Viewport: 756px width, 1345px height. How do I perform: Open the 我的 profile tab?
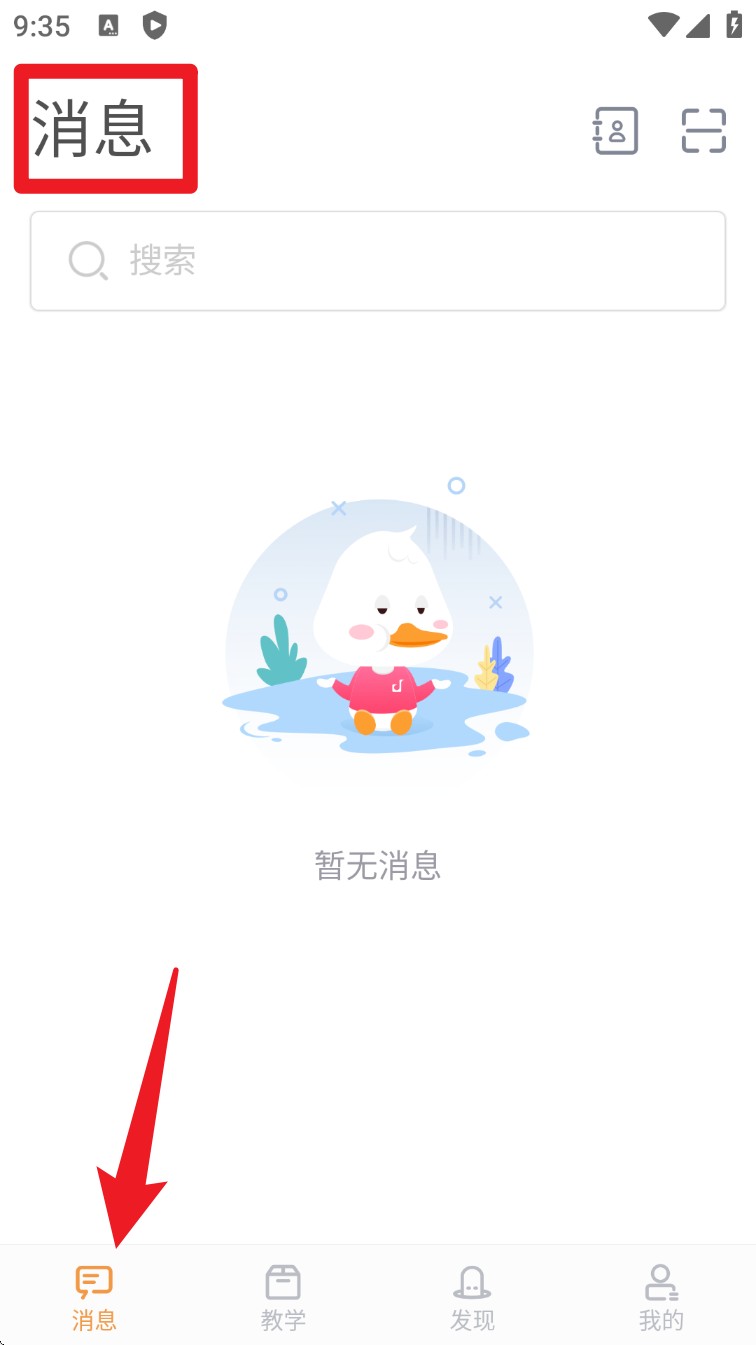click(661, 1296)
